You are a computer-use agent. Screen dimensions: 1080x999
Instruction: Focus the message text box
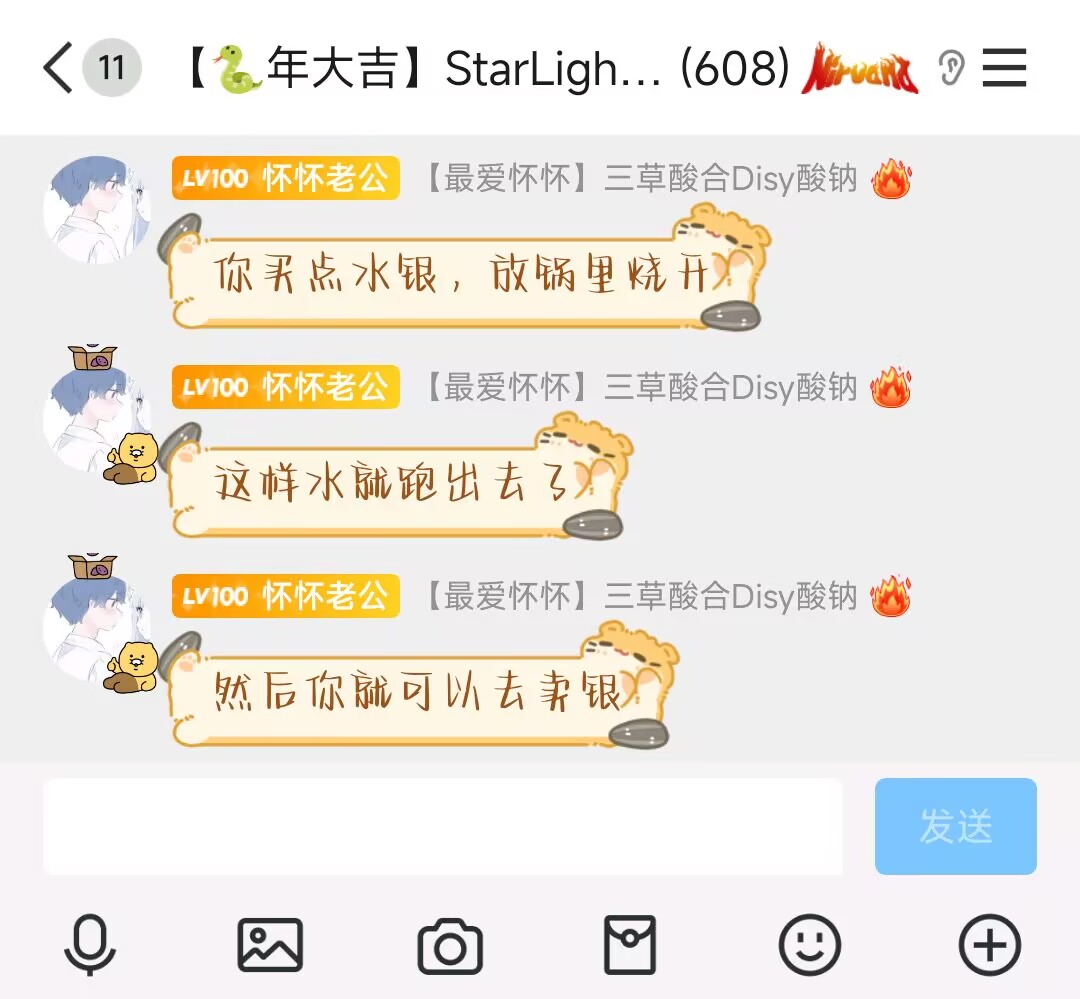click(442, 826)
